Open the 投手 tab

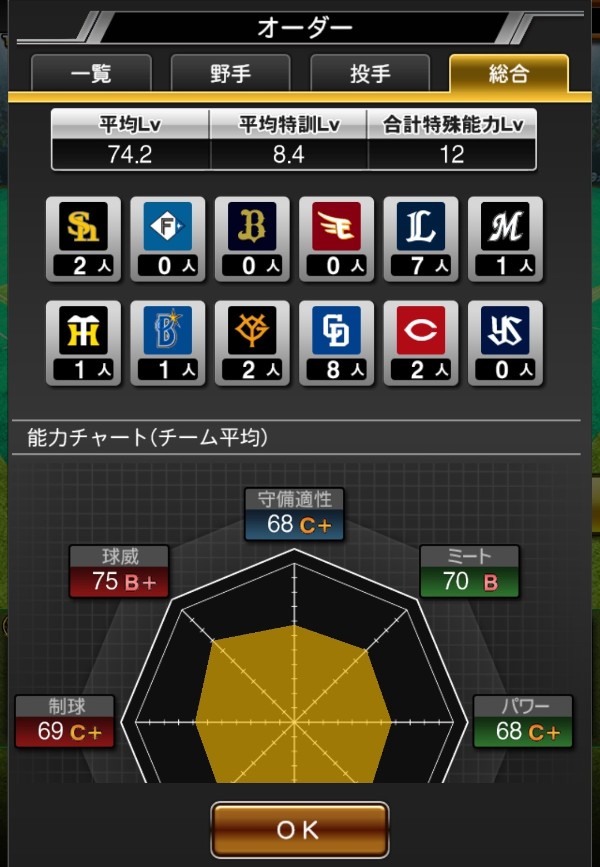coord(369,74)
